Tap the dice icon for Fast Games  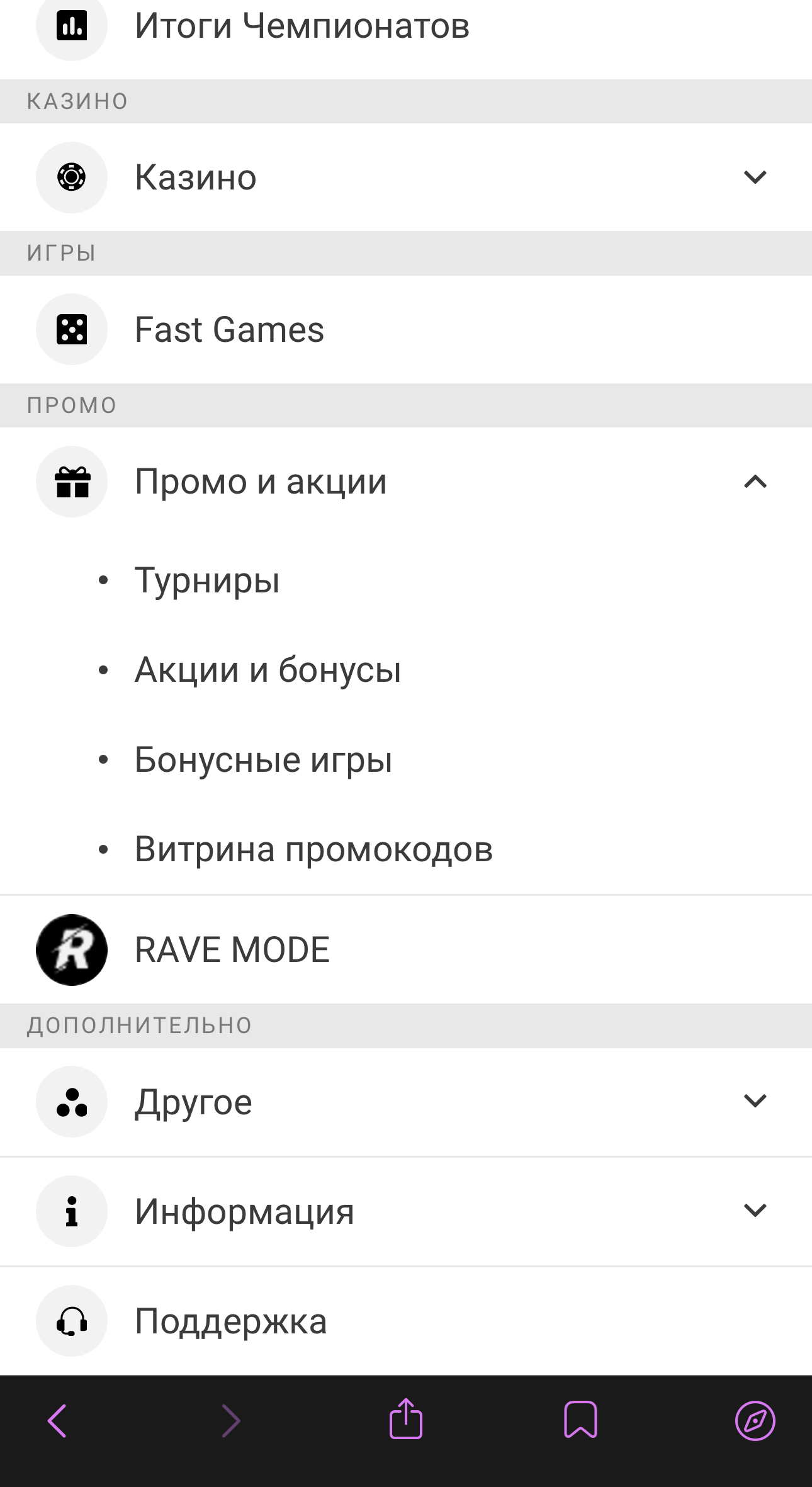point(71,329)
